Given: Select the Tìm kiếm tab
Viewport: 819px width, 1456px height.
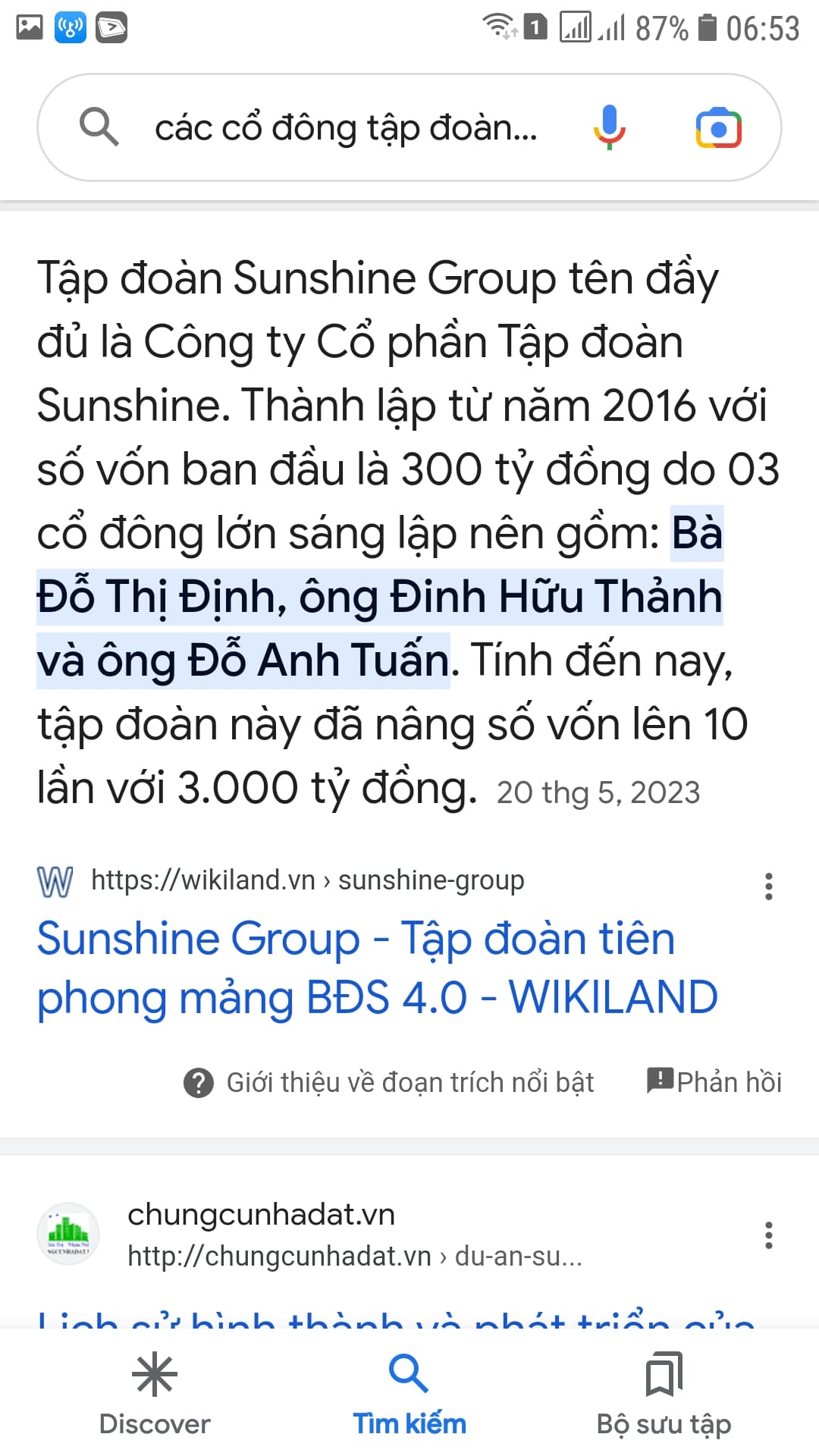Looking at the screenshot, I should (409, 1394).
